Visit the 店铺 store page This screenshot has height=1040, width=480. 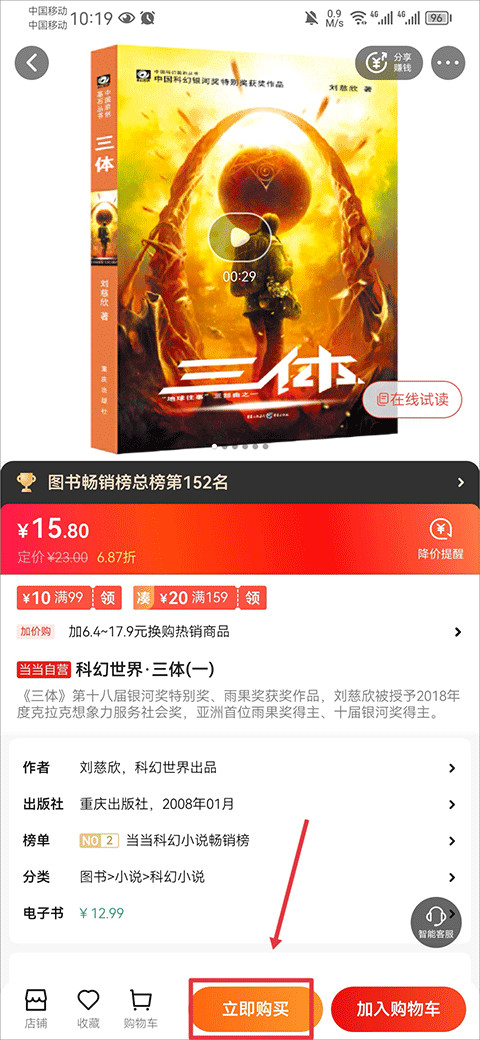[35, 1009]
